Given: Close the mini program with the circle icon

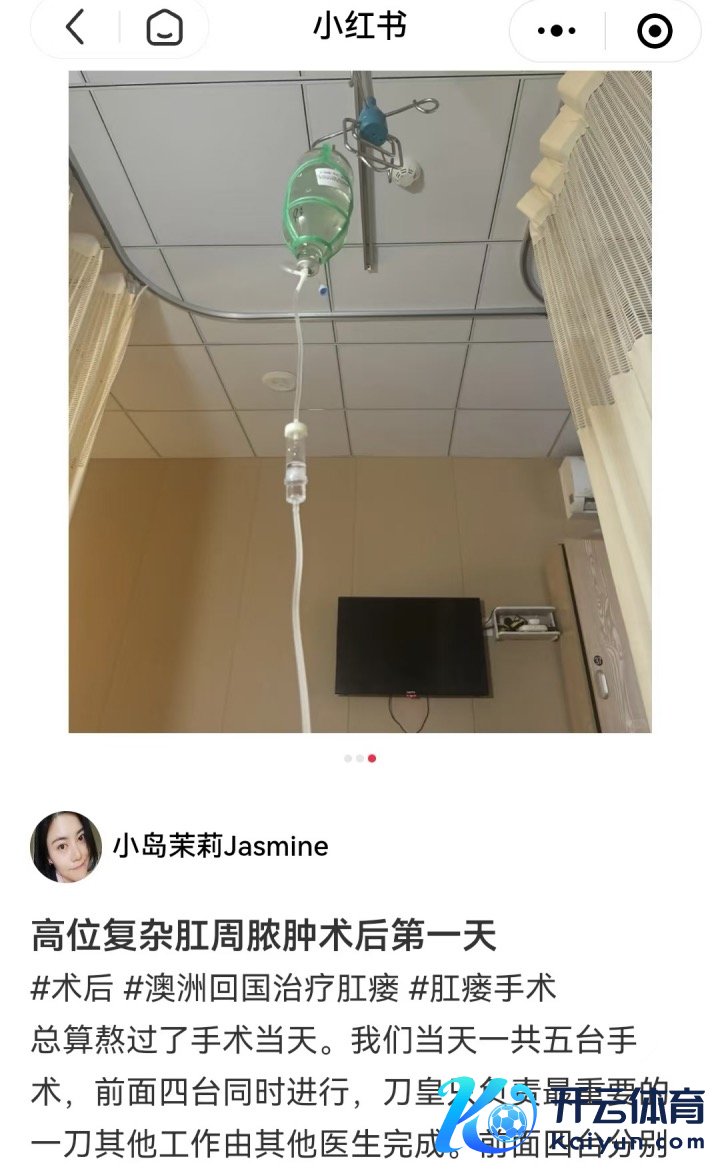Looking at the screenshot, I should coord(655,31).
